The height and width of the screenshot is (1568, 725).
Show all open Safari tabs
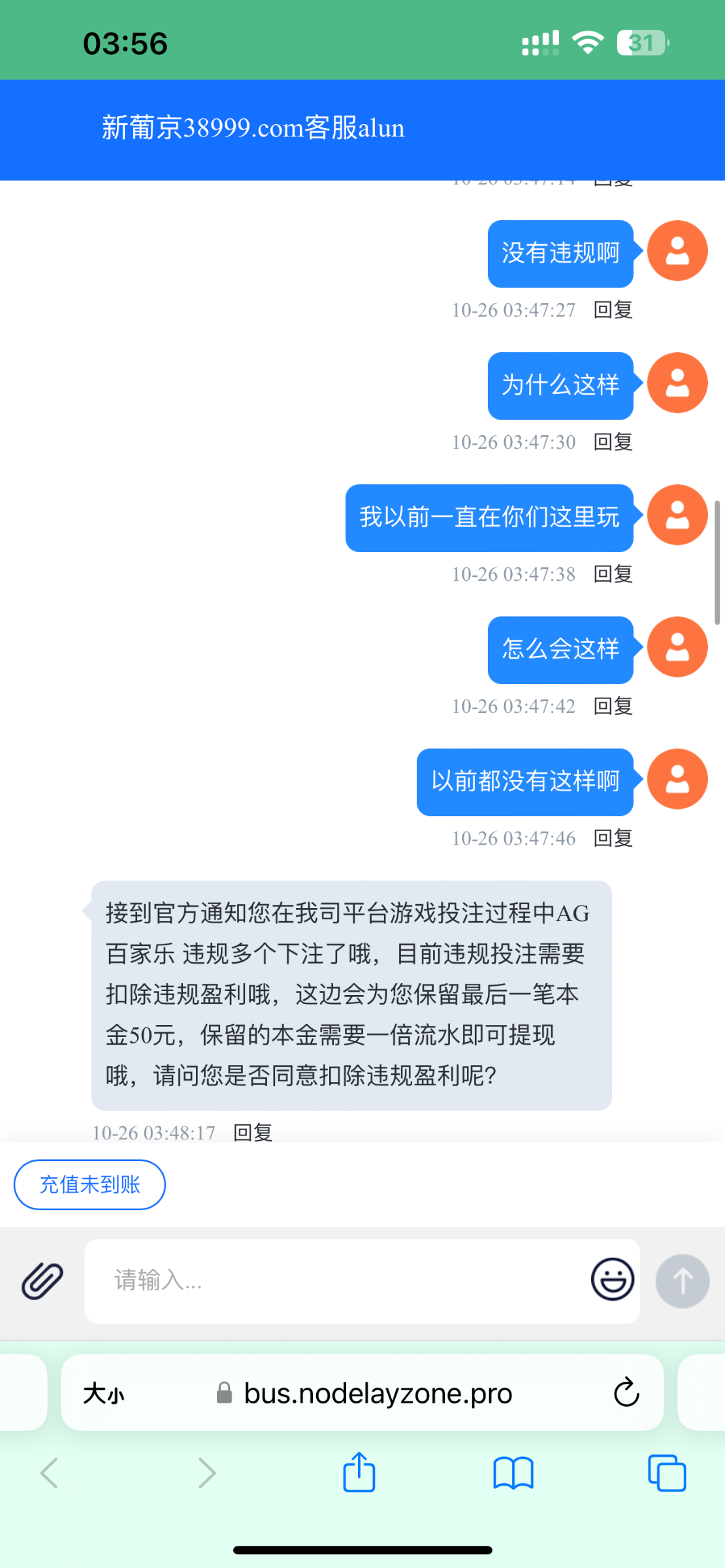[x=667, y=1473]
